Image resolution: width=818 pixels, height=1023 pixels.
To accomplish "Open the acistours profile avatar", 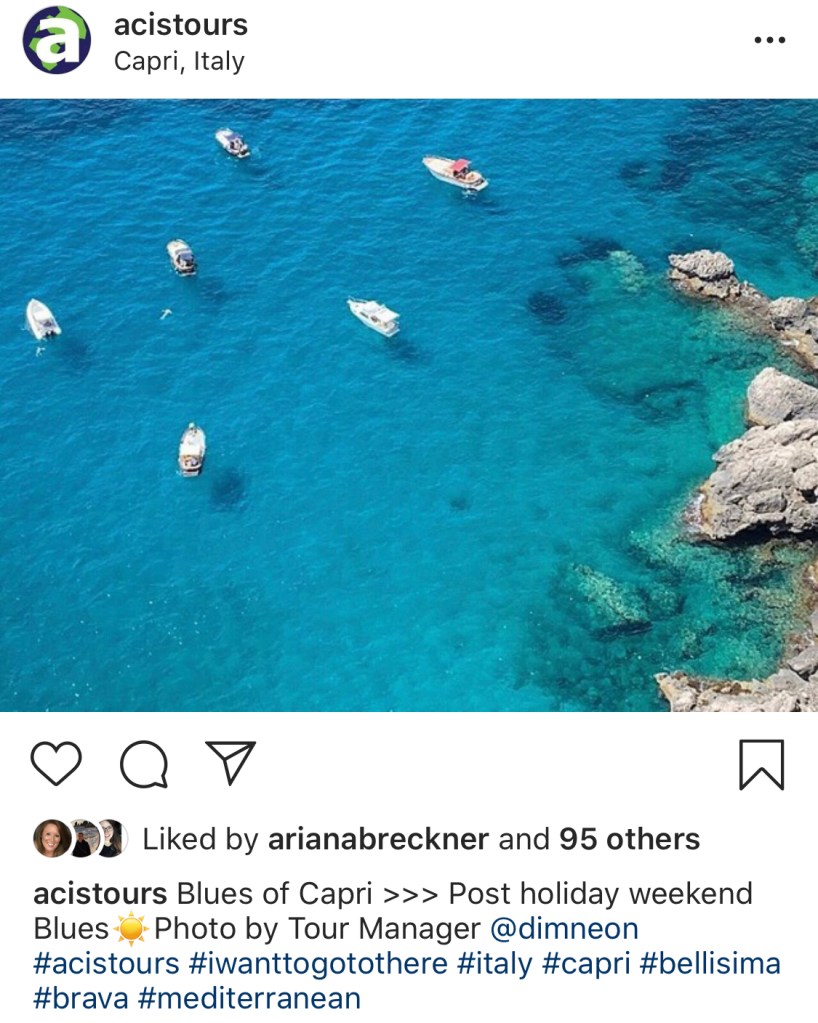I will click(x=57, y=40).
